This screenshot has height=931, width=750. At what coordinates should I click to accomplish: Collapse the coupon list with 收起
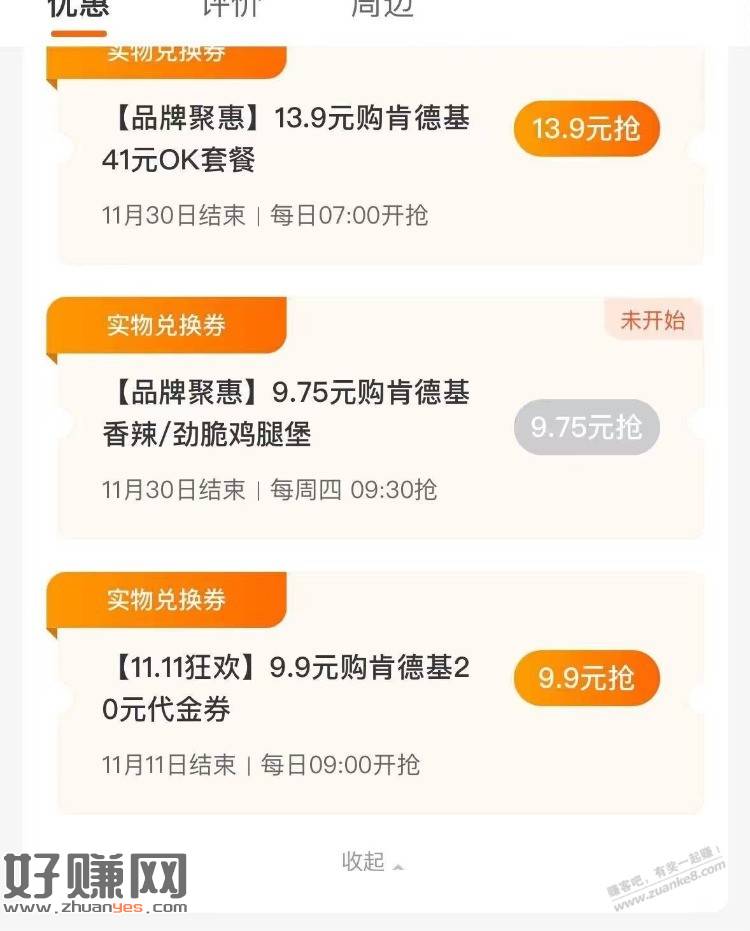pos(372,861)
